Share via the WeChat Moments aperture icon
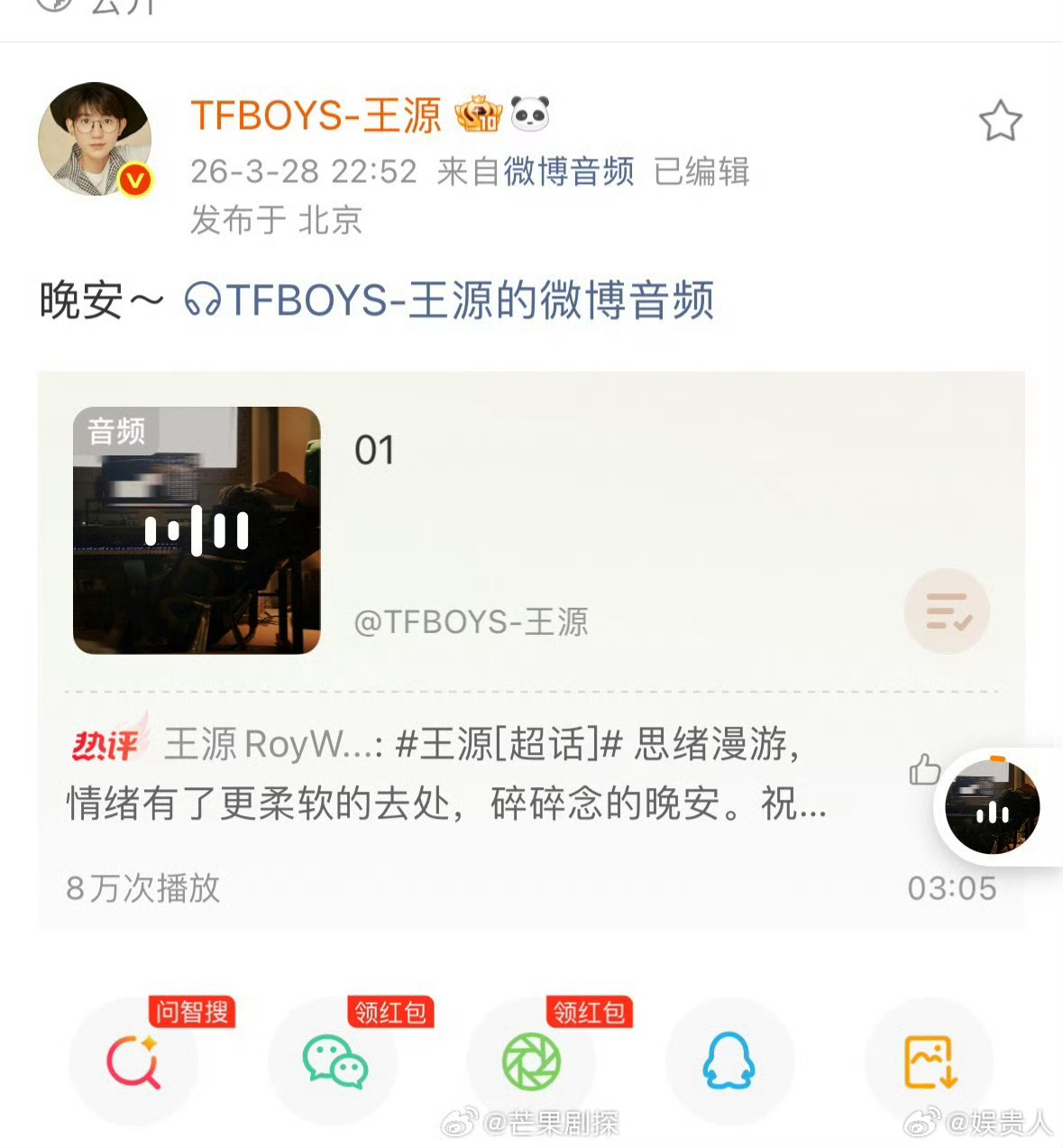1063x1148 pixels. 531,1062
